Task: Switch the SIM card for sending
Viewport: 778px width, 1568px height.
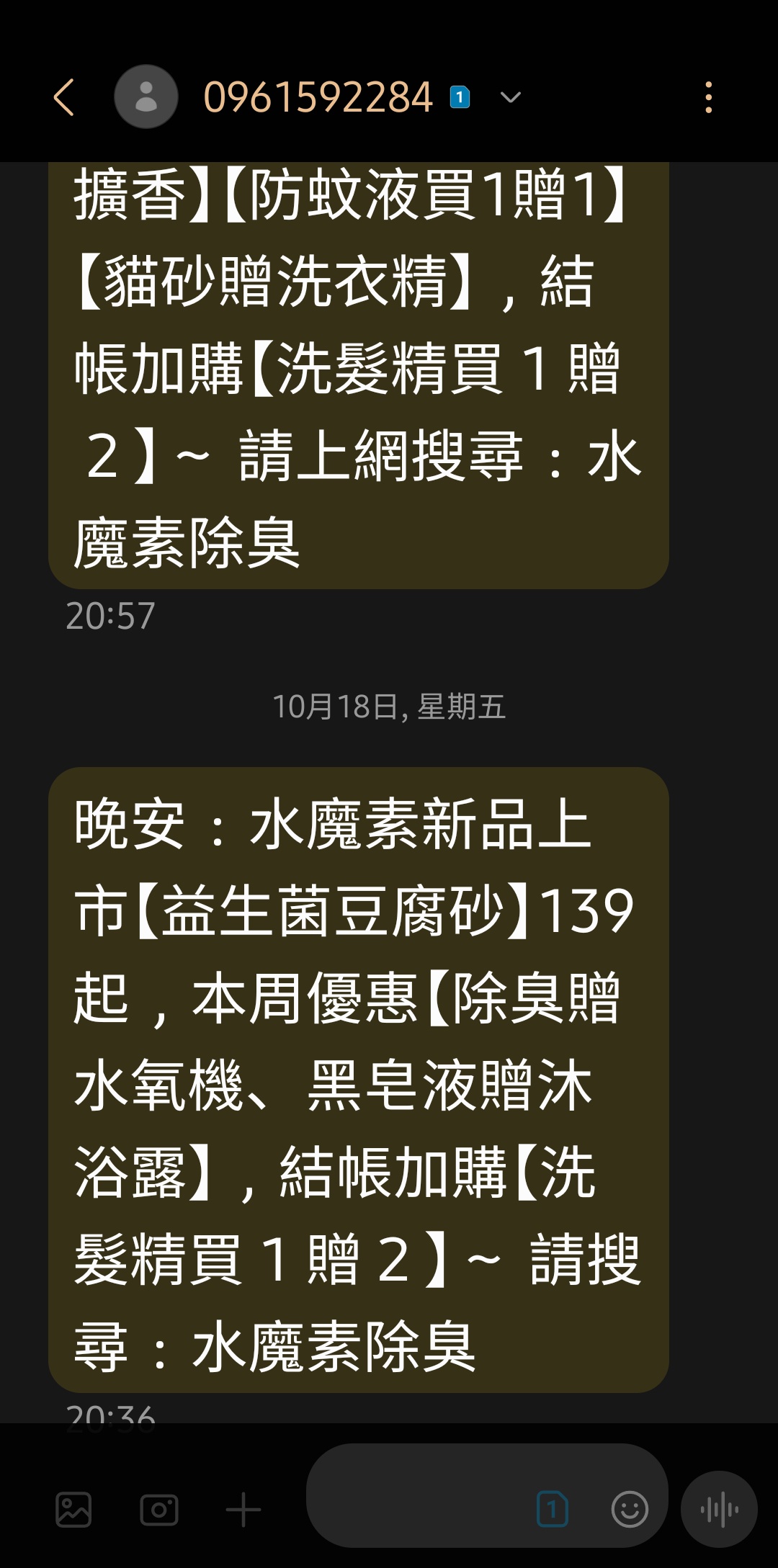Action: [553, 1510]
